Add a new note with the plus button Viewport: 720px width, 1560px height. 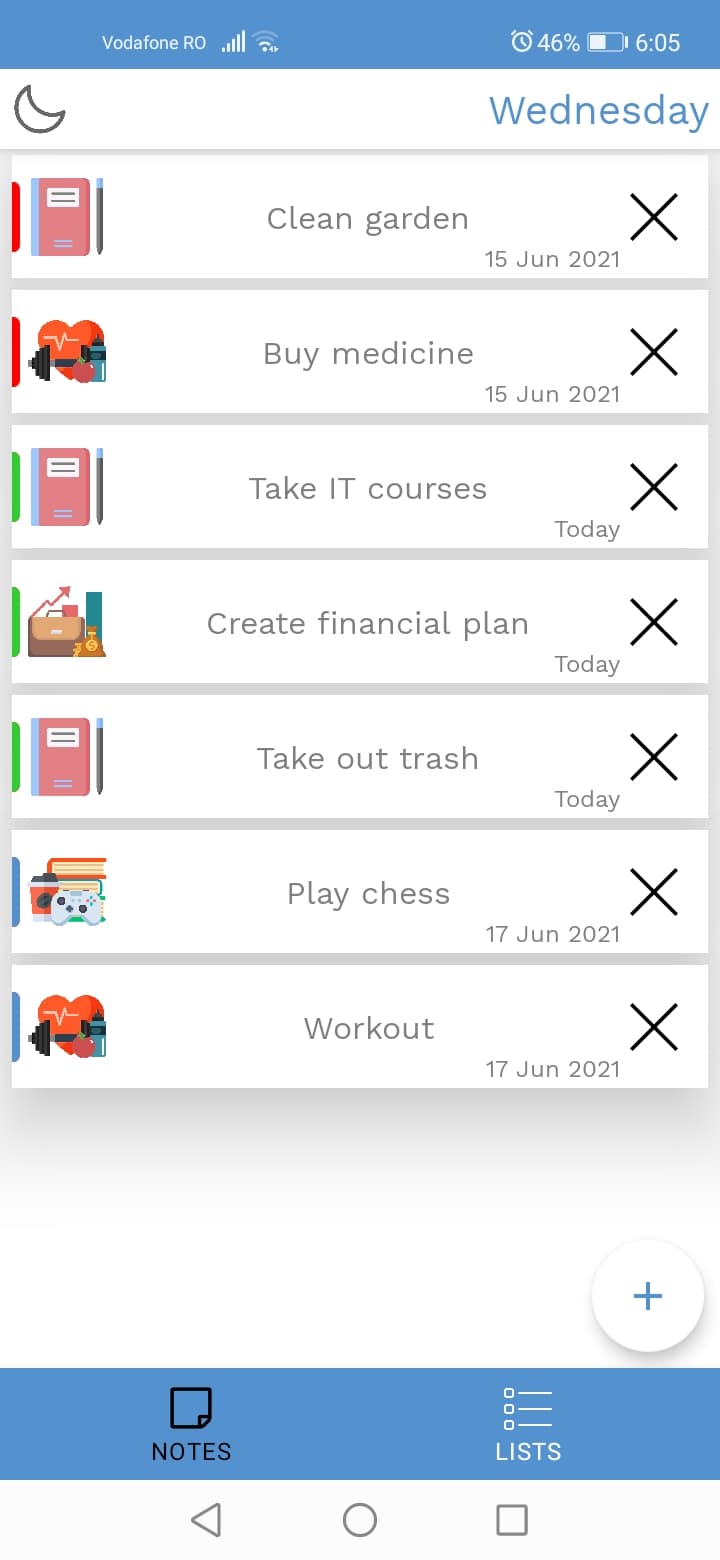pos(648,1296)
